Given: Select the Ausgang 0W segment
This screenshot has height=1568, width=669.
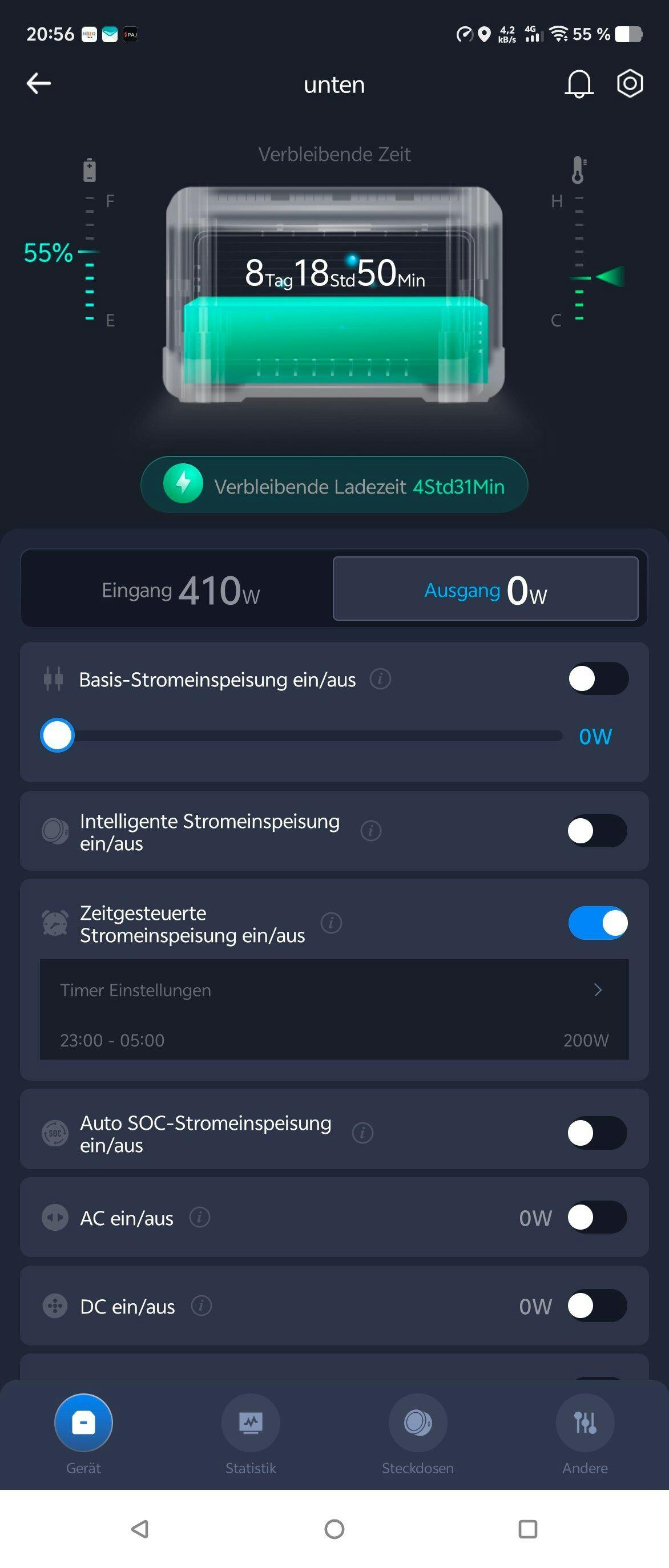Looking at the screenshot, I should tap(485, 589).
